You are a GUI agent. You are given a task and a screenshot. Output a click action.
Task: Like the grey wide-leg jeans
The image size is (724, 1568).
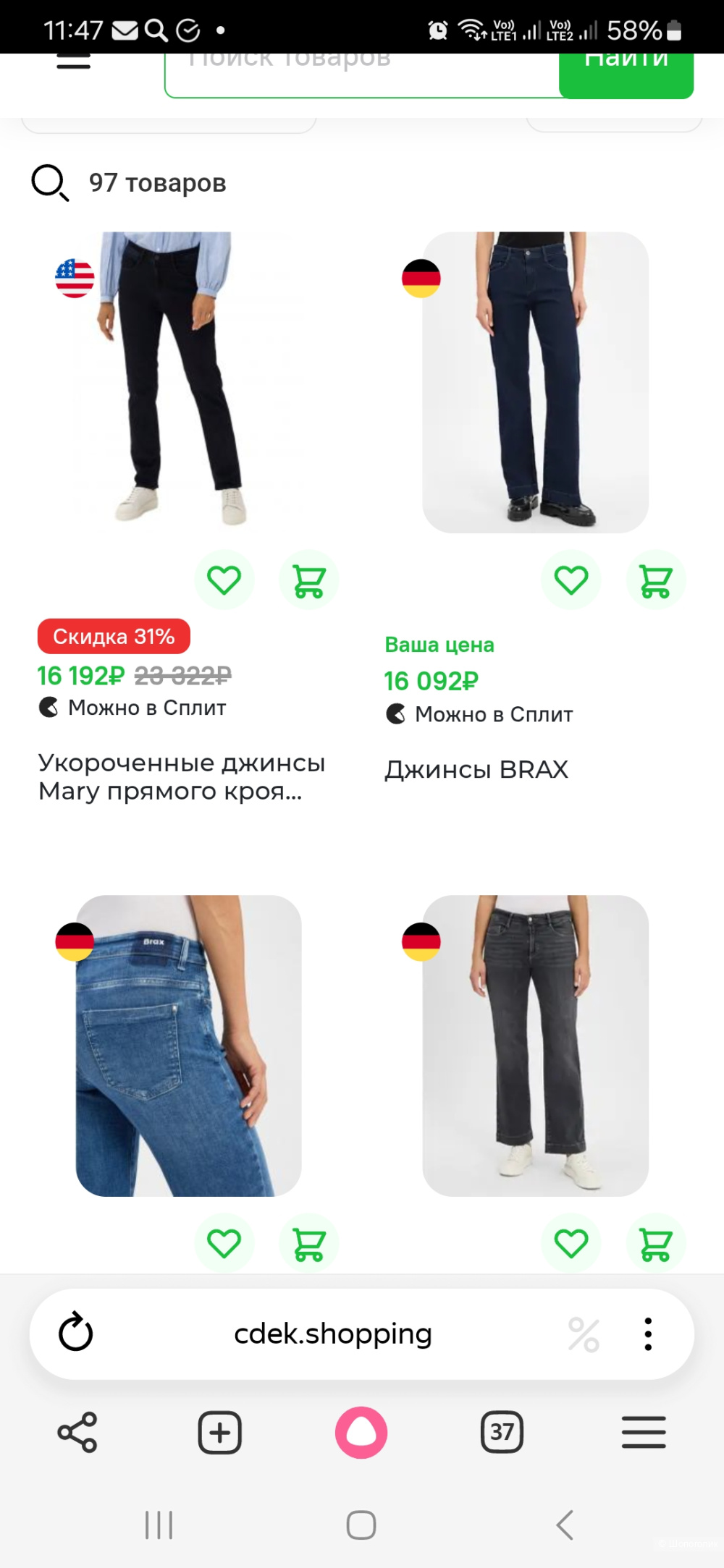(571, 1244)
